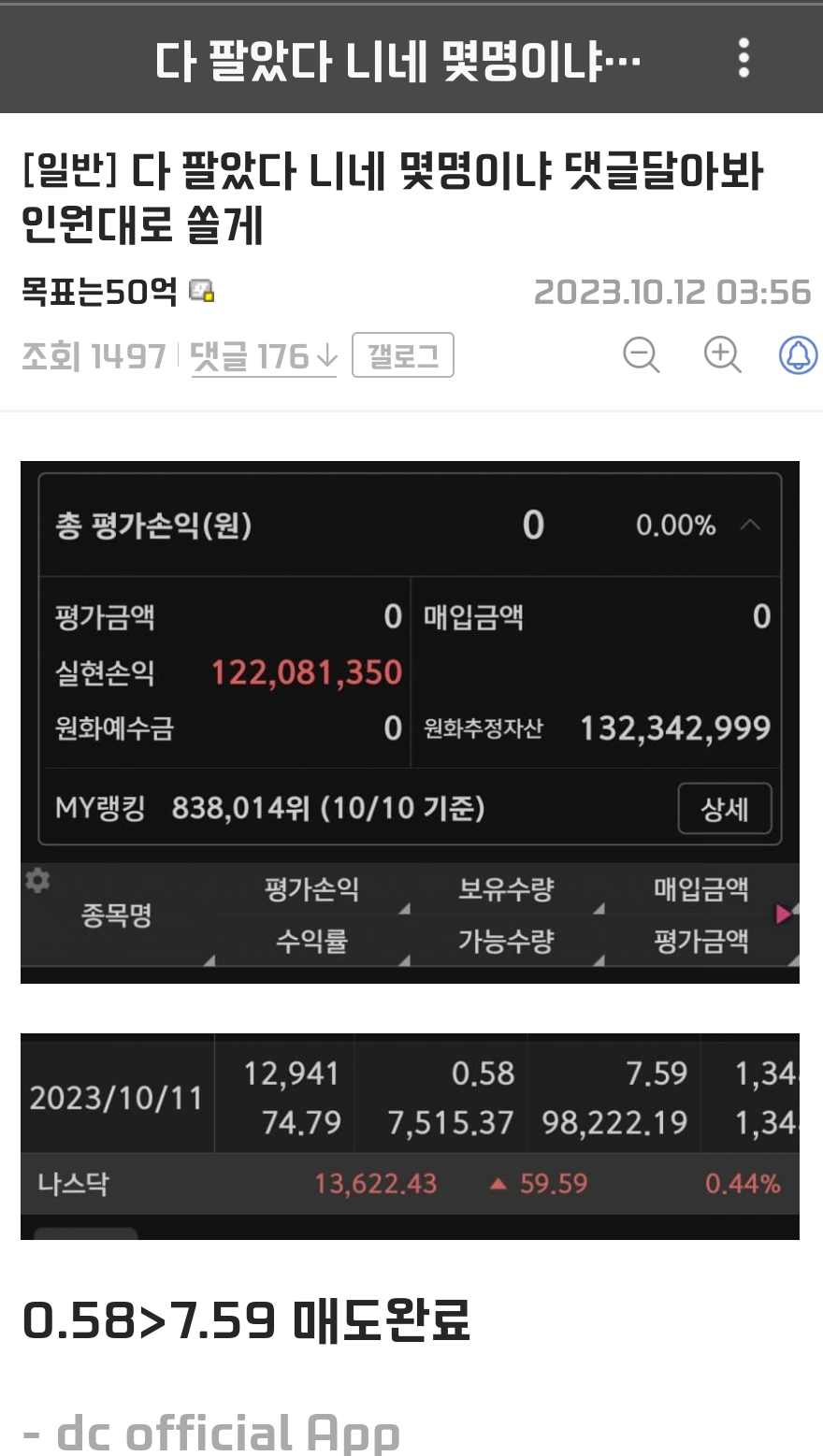823x1456 pixels.
Task: Open the 2023/10/11 trade record image
Action: (x=410, y=1136)
